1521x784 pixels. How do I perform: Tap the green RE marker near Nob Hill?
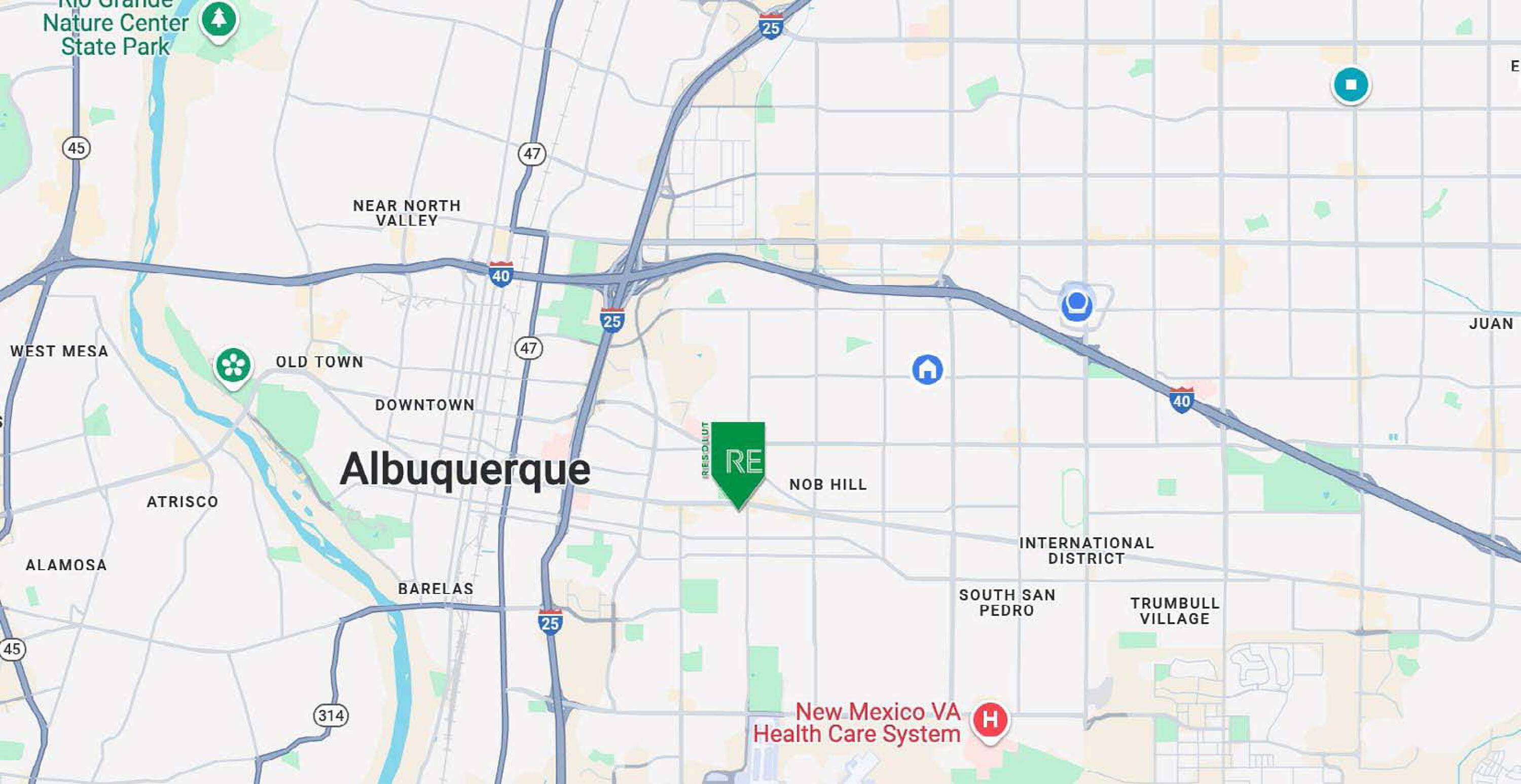point(738,462)
